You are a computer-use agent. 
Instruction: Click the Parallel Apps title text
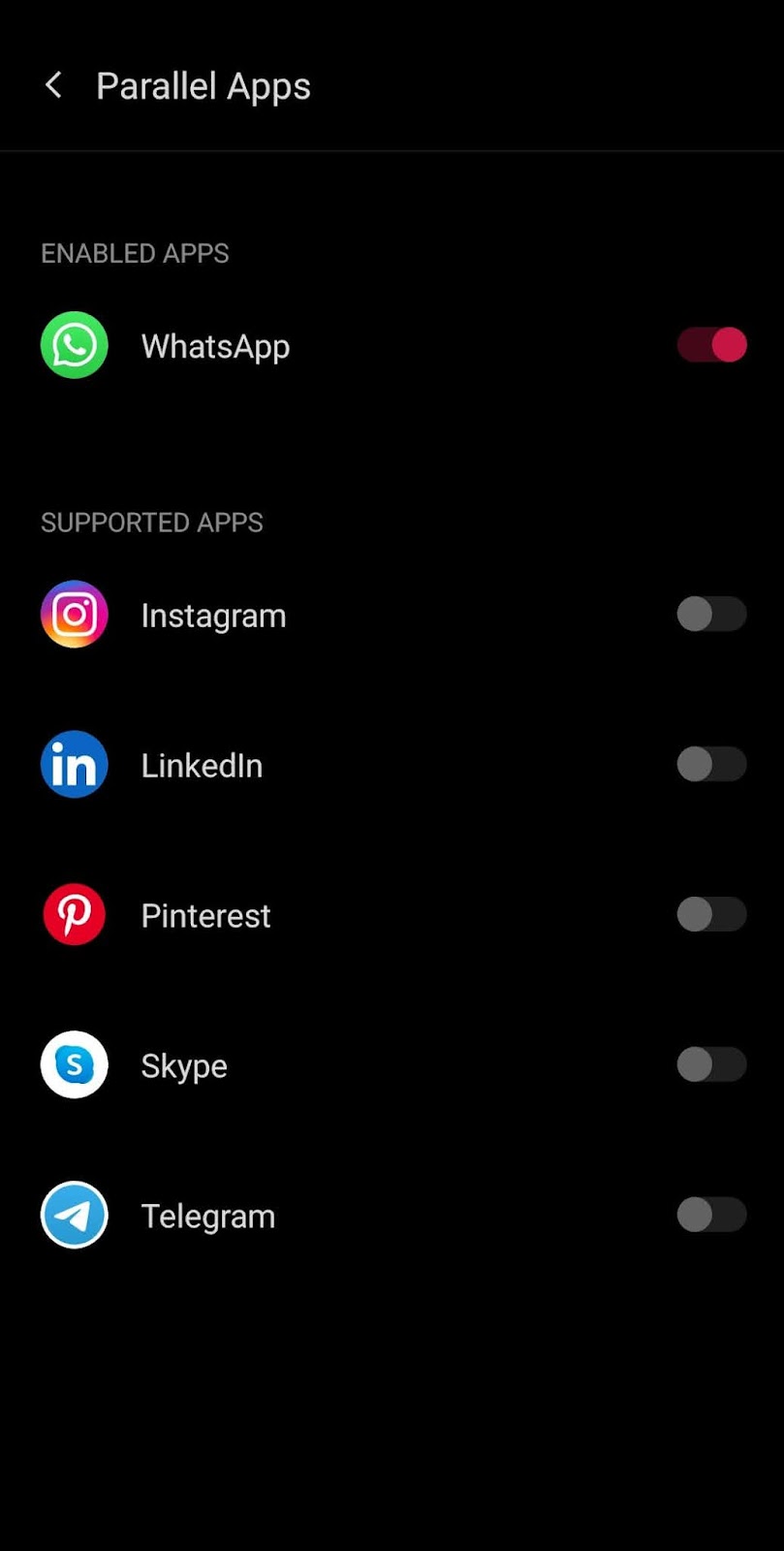(x=204, y=85)
